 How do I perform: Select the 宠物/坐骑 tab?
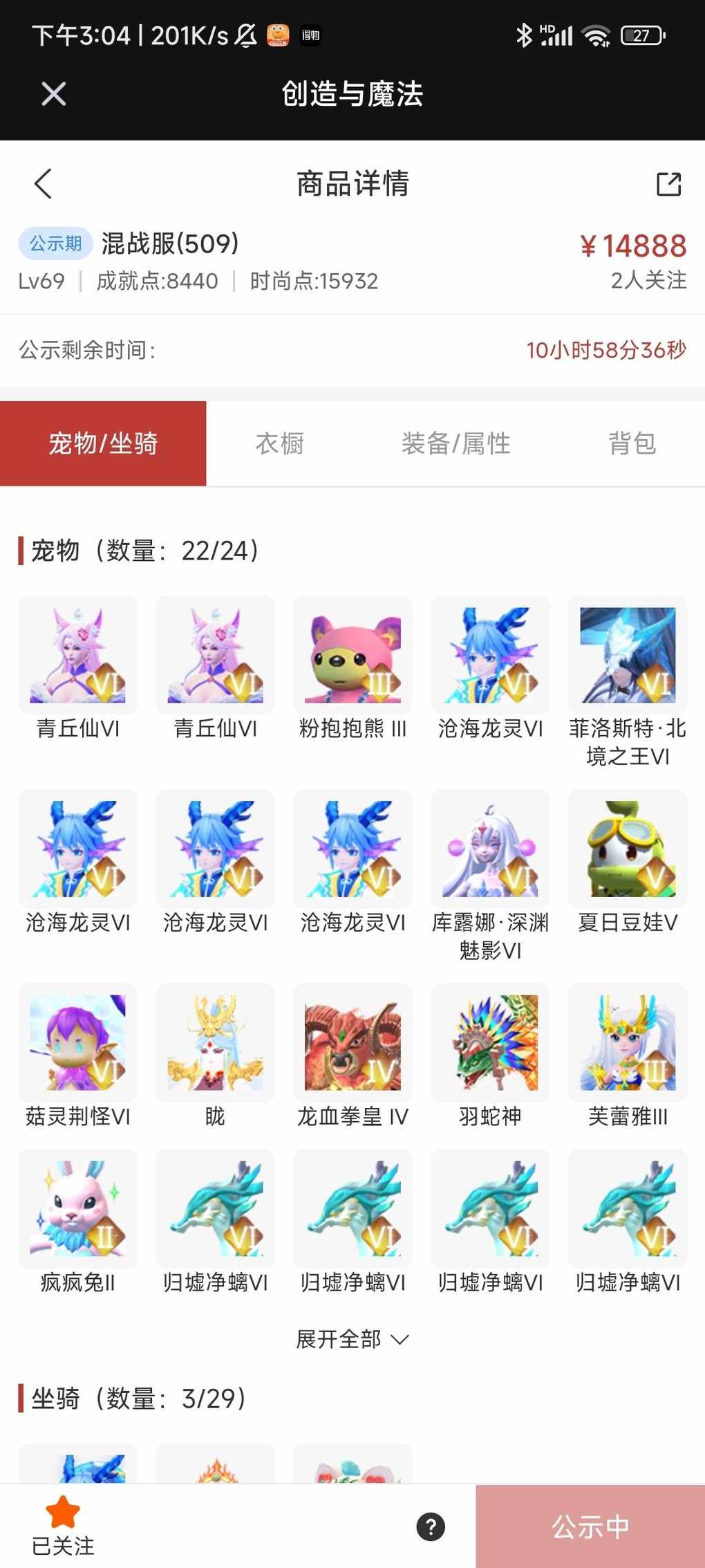[x=103, y=443]
